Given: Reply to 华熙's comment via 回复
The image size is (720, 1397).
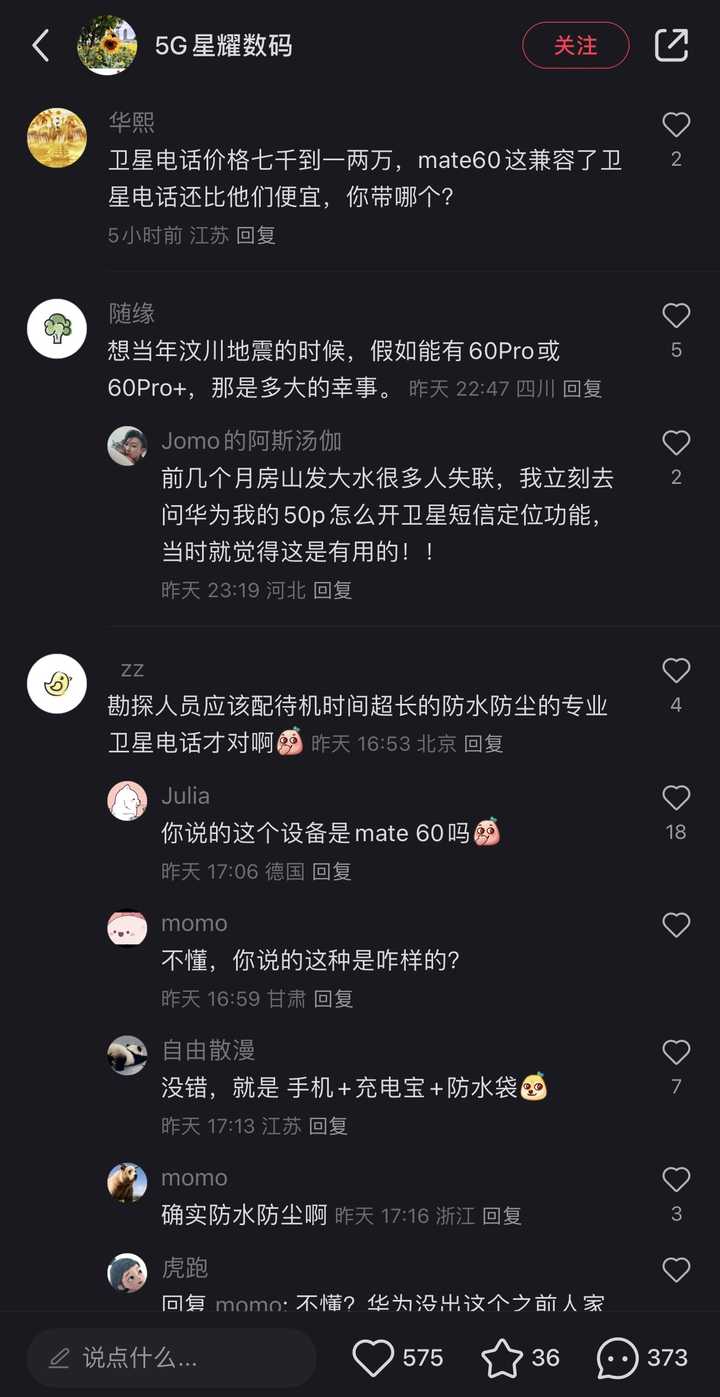Looking at the screenshot, I should [256, 236].
